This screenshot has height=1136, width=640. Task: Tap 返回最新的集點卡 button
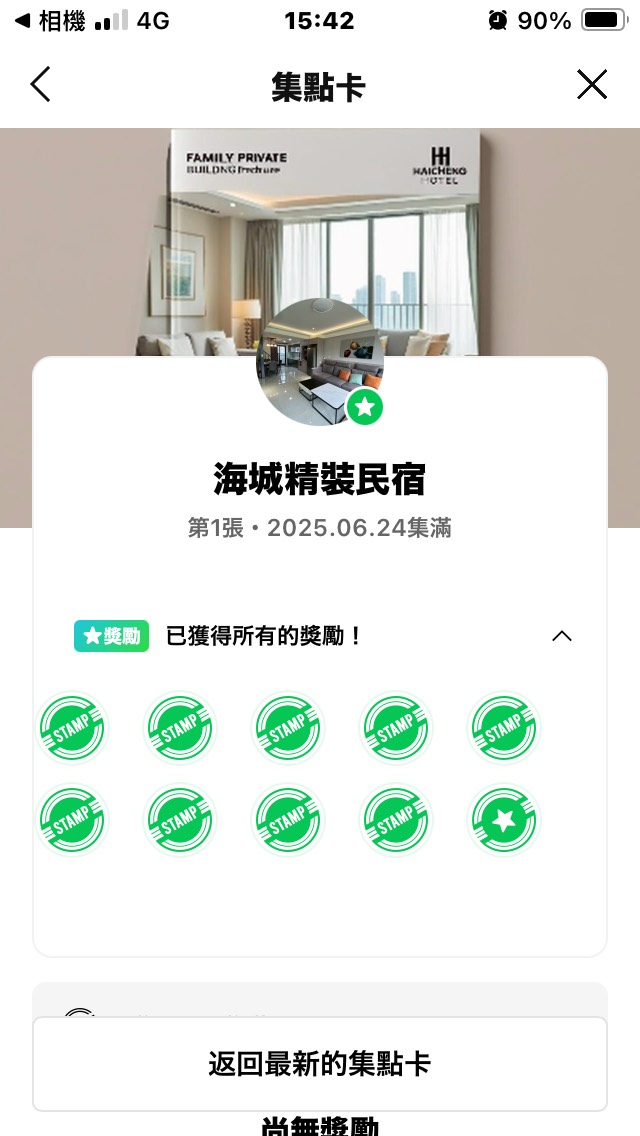pyautogui.click(x=320, y=1063)
